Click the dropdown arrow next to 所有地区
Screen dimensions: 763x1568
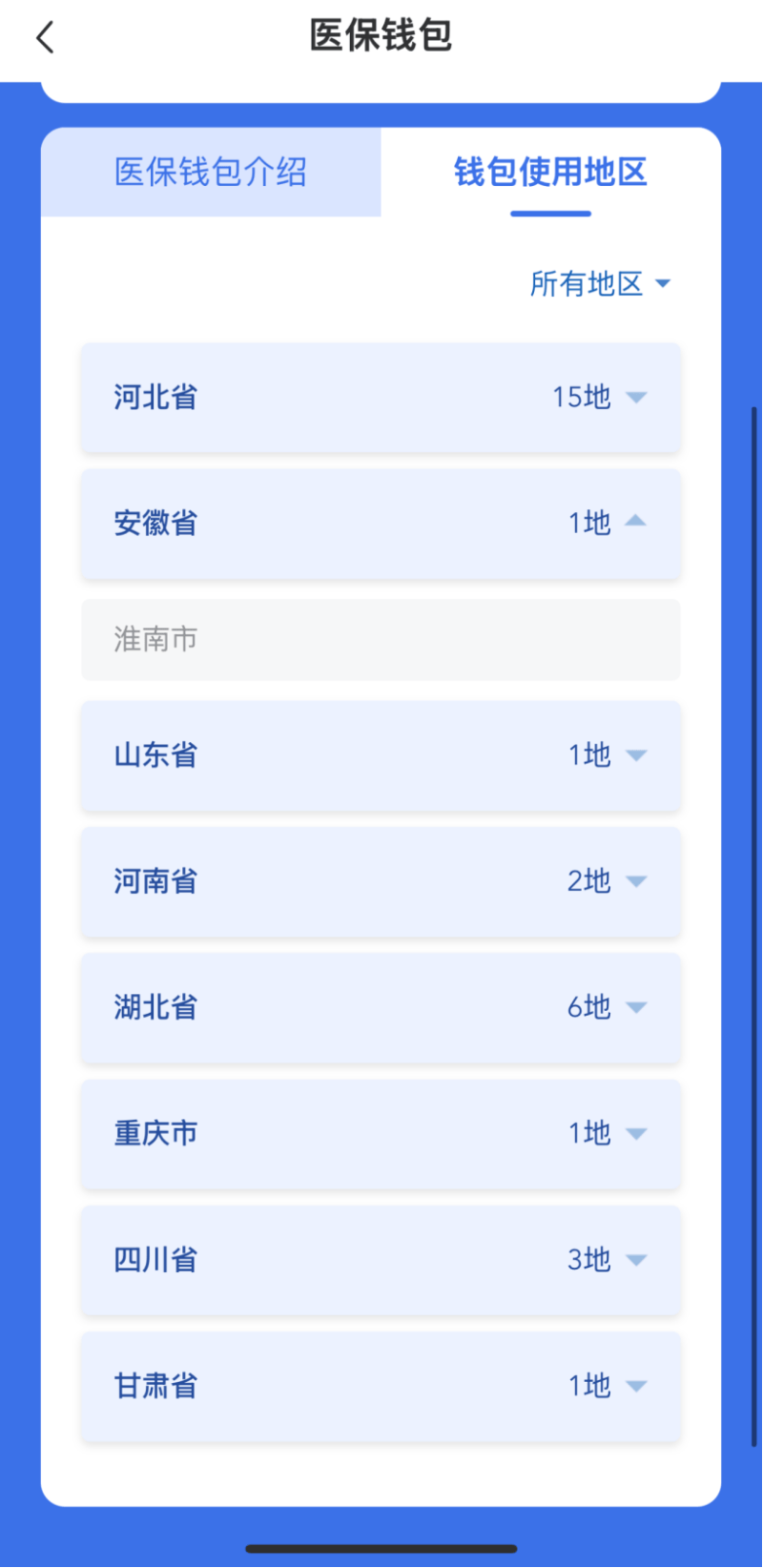click(x=666, y=283)
